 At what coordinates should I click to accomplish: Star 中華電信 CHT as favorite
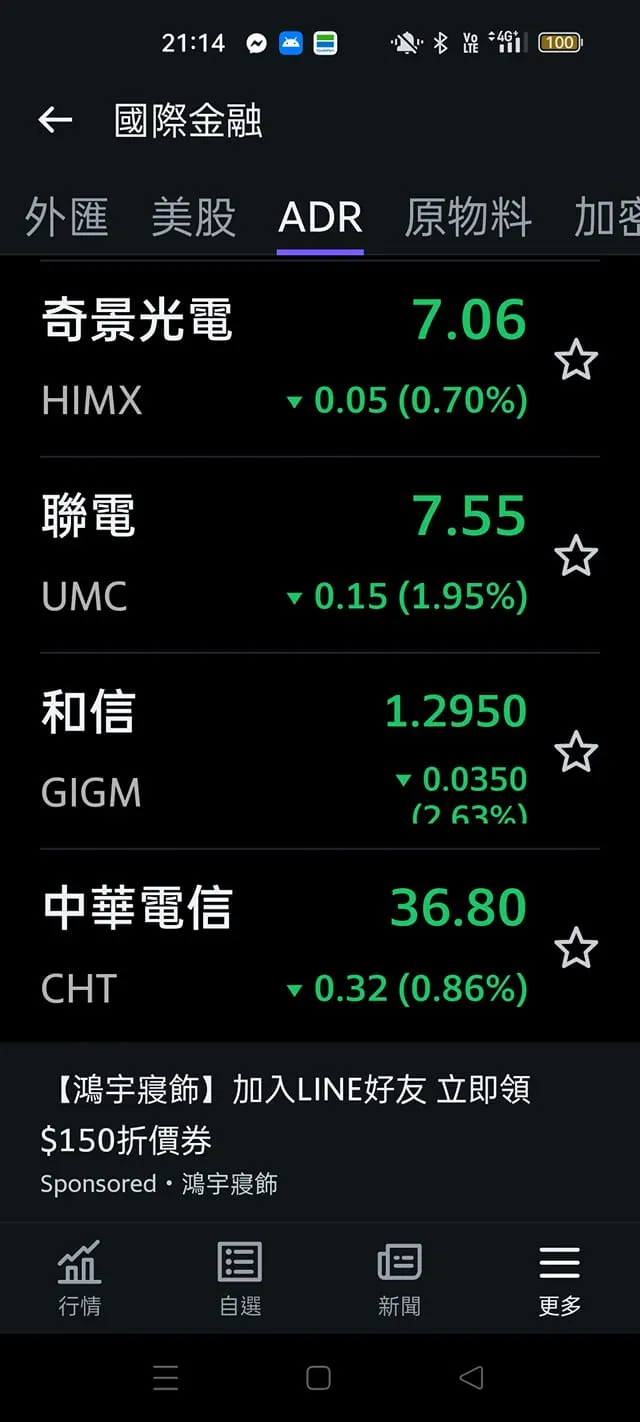point(576,948)
